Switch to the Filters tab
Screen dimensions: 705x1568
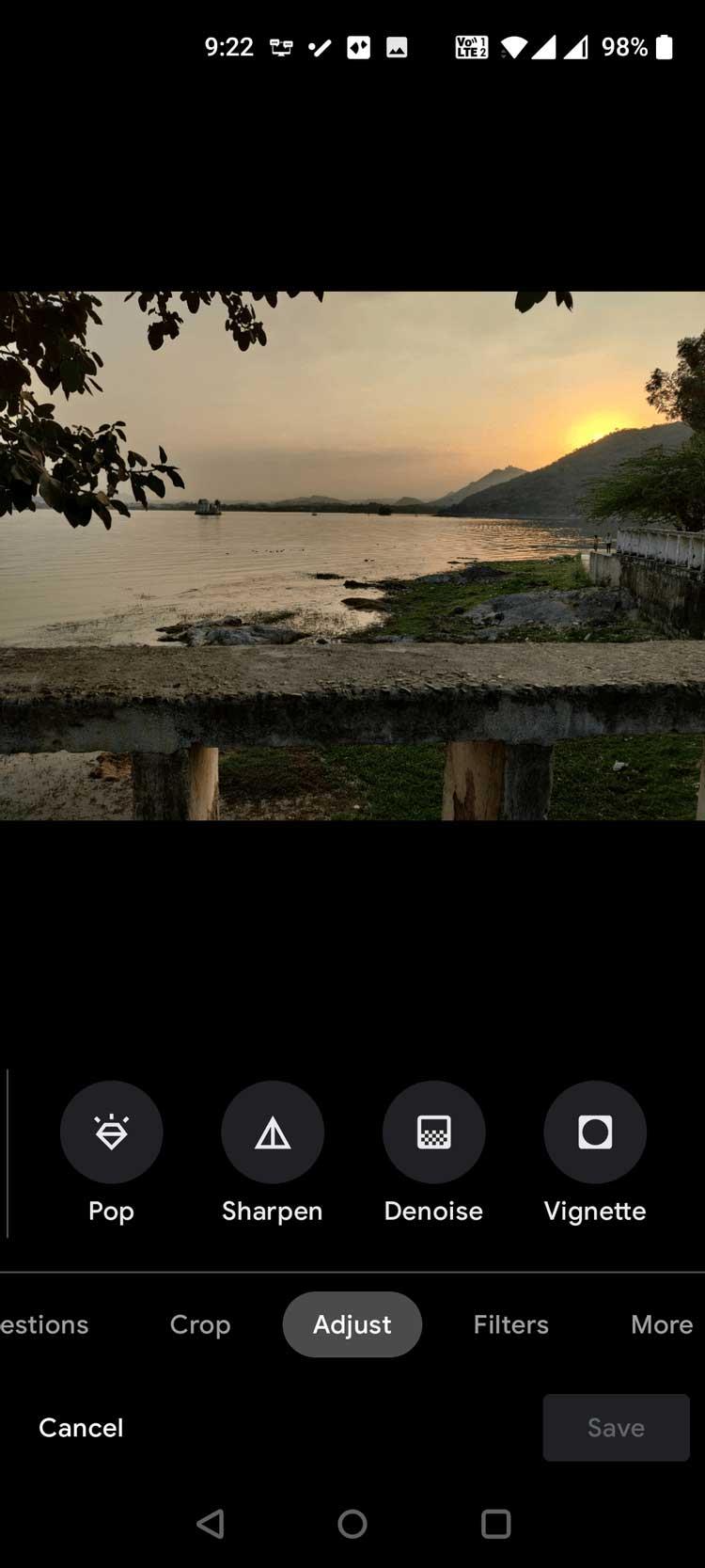tap(510, 1324)
